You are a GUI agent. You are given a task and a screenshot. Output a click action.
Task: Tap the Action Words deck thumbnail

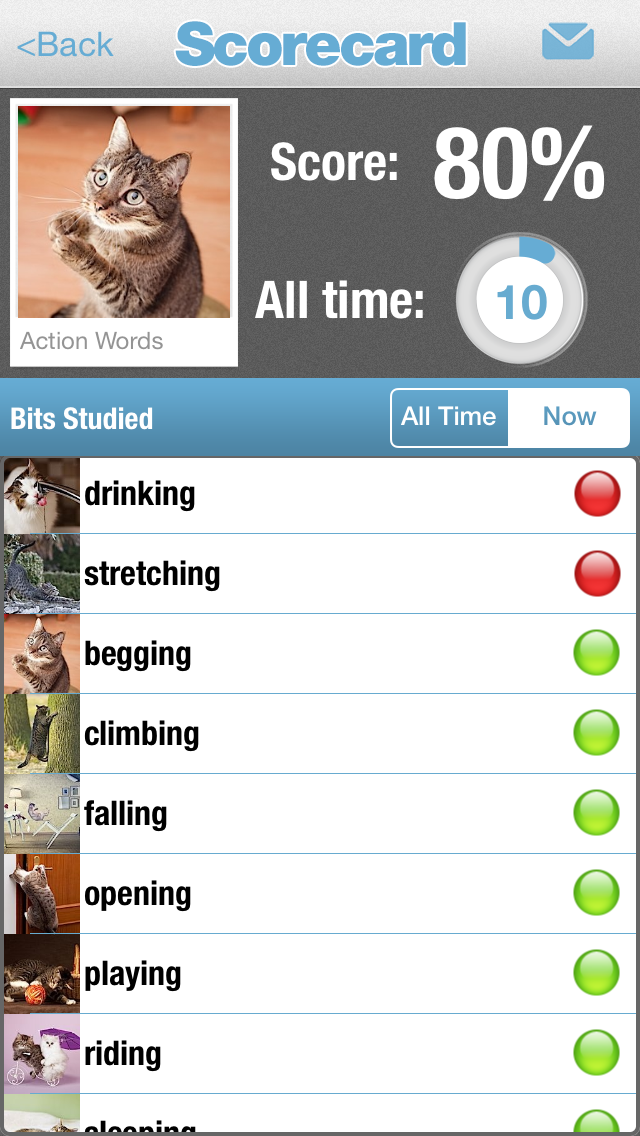124,232
